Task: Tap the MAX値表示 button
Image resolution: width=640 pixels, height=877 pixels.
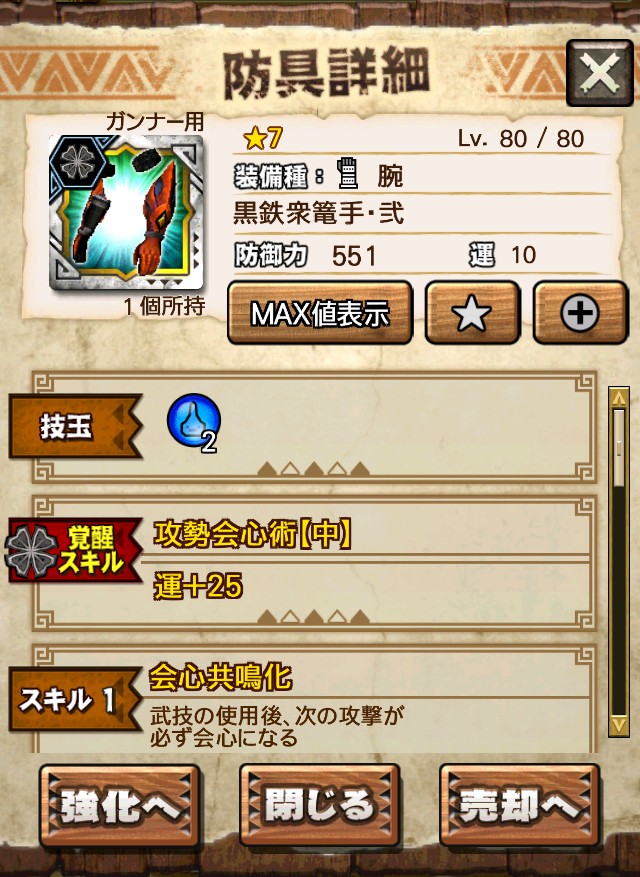Action: pos(320,314)
